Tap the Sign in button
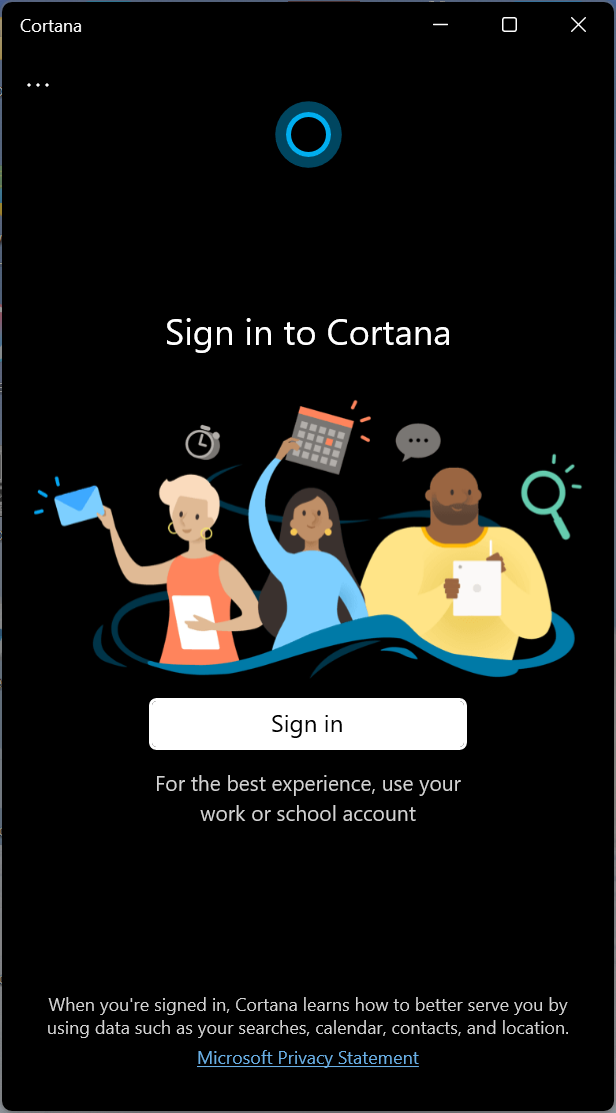Screen dimensions: 616x1113 coord(308,724)
